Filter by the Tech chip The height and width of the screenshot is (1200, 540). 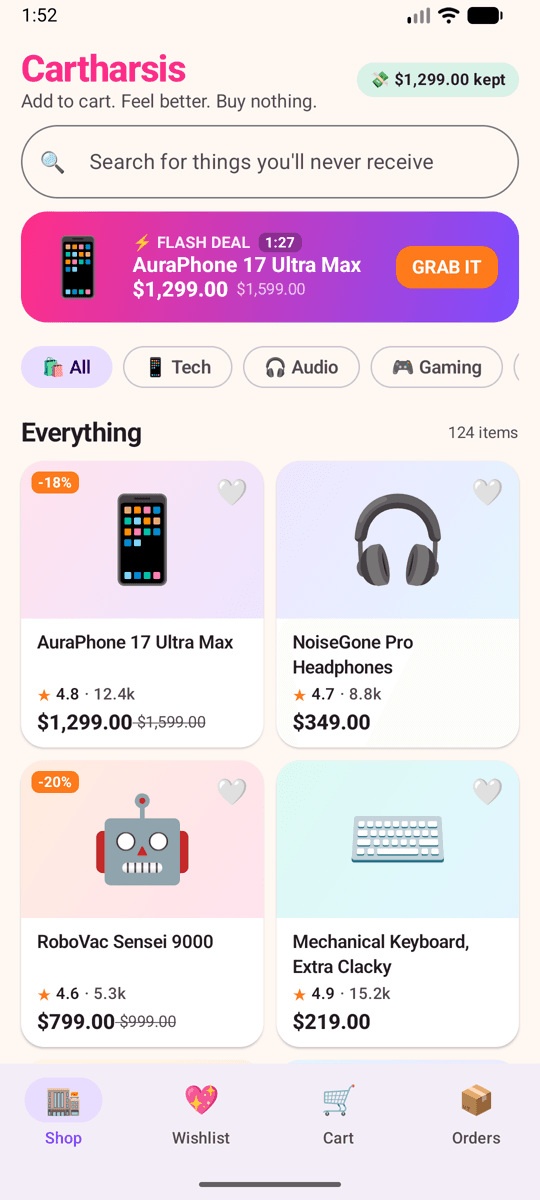point(178,367)
